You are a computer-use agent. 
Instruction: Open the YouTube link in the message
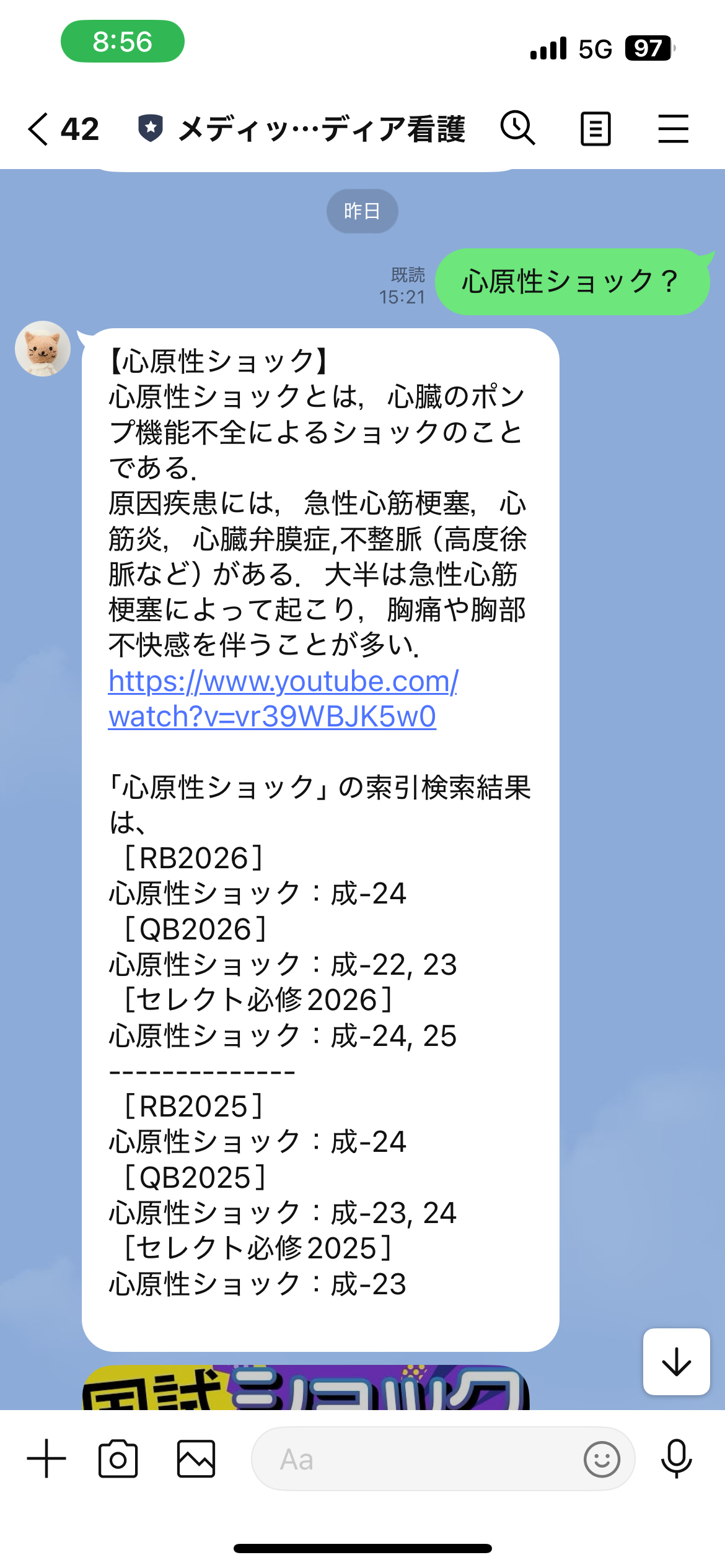click(x=283, y=699)
